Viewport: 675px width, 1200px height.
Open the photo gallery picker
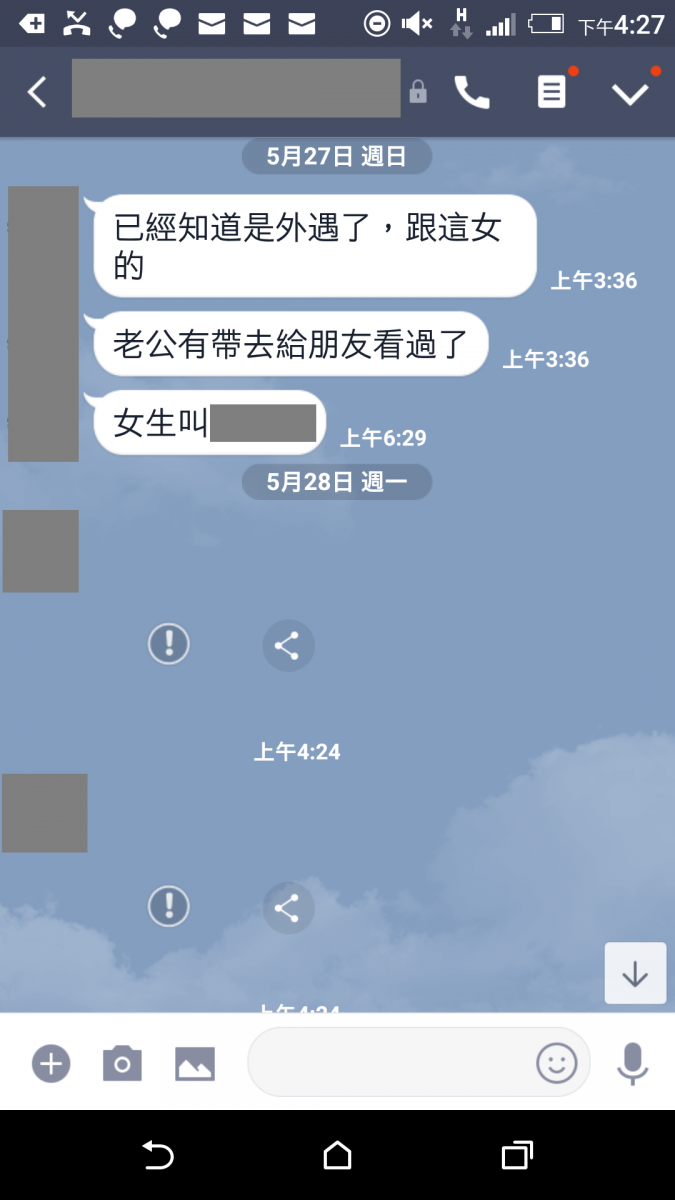click(195, 1063)
